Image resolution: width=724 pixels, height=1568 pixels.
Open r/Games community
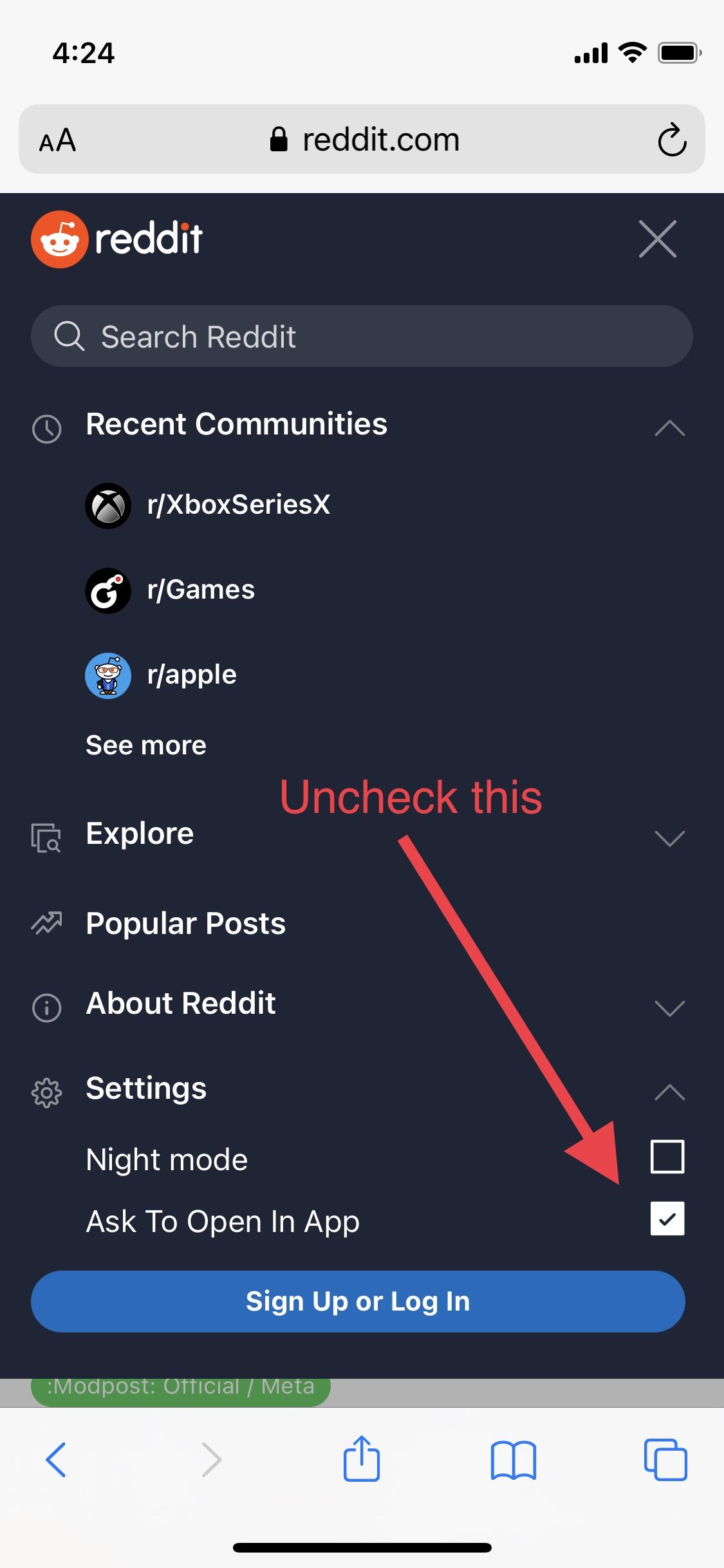click(x=170, y=590)
